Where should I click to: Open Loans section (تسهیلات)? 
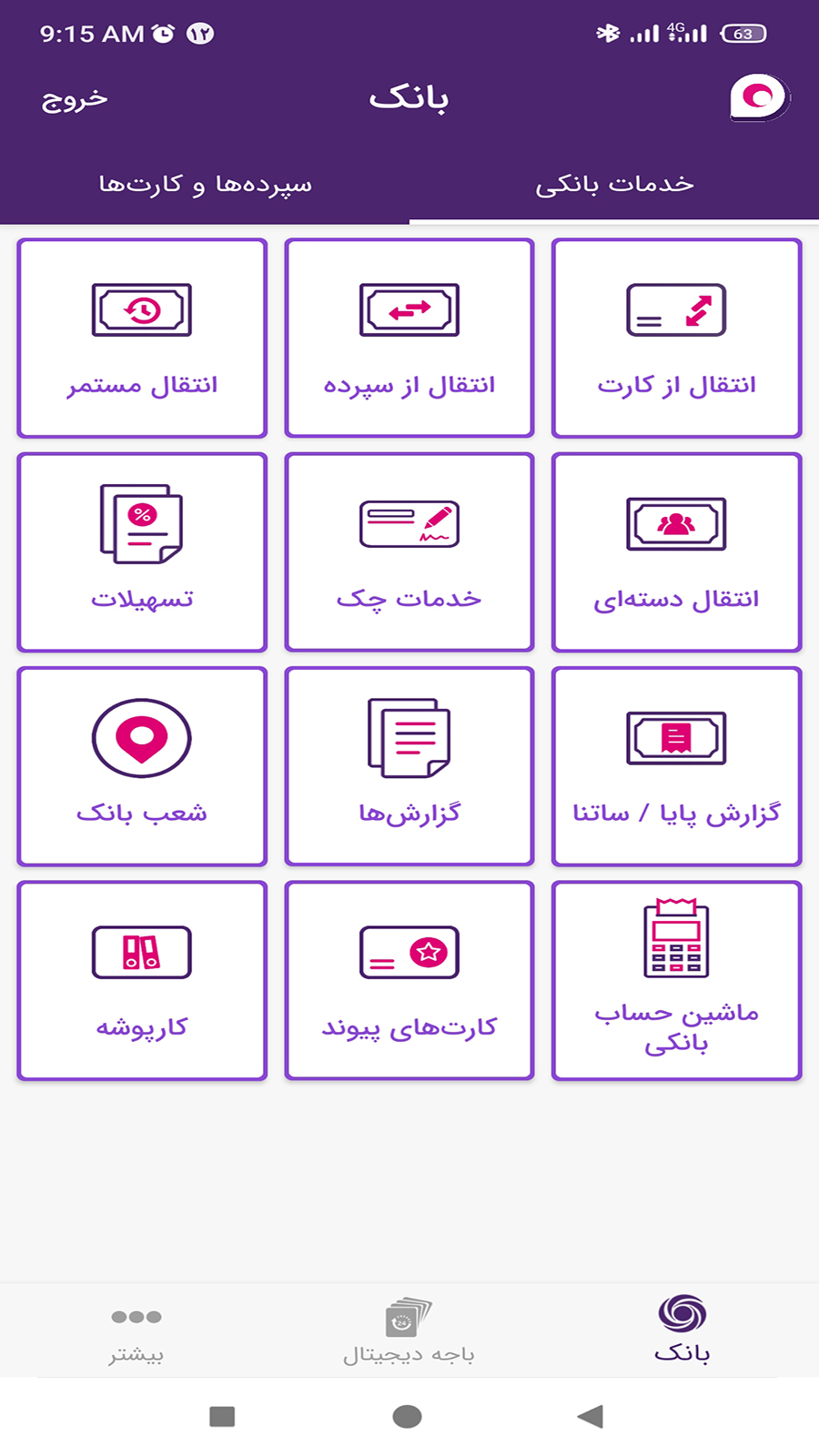[141, 551]
